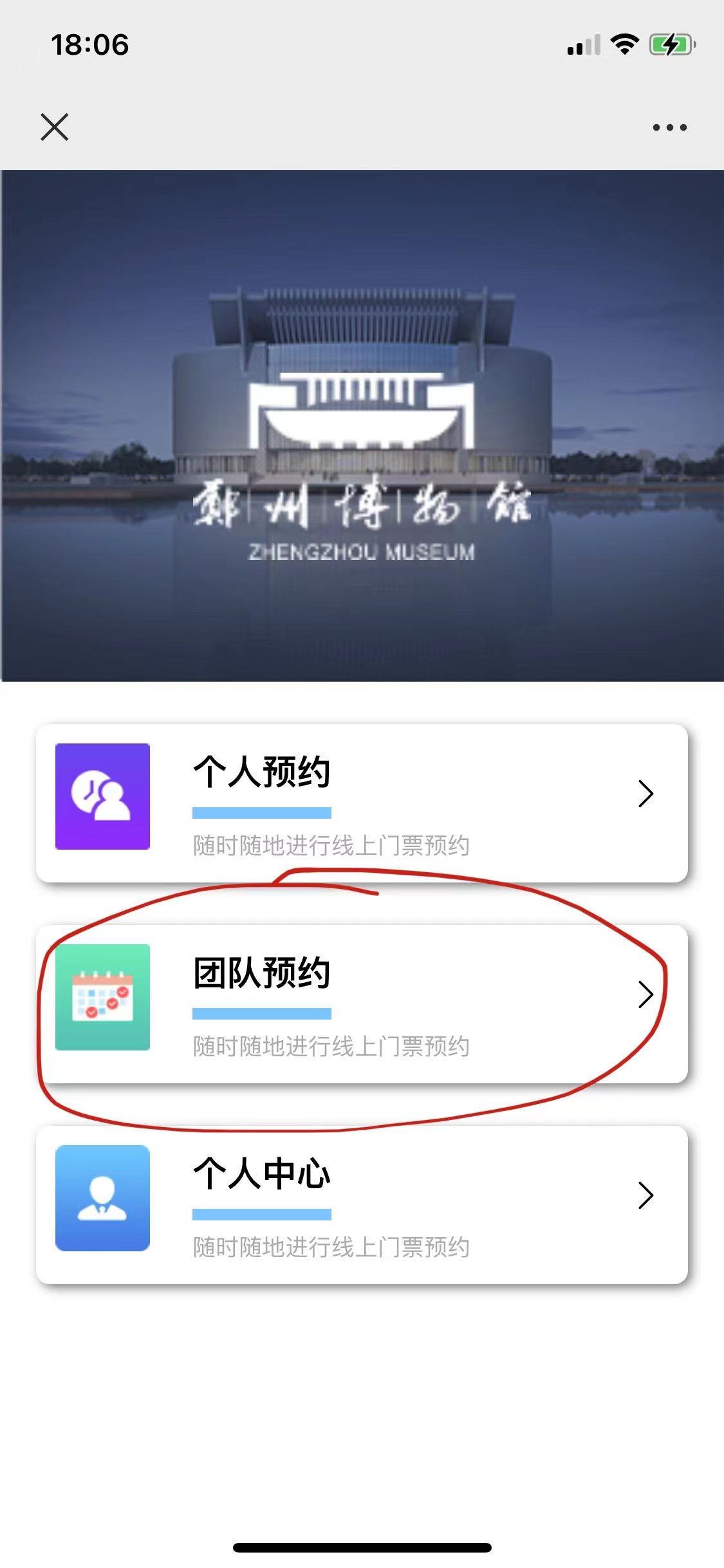Go to 个人中心 personal center

362,1204
